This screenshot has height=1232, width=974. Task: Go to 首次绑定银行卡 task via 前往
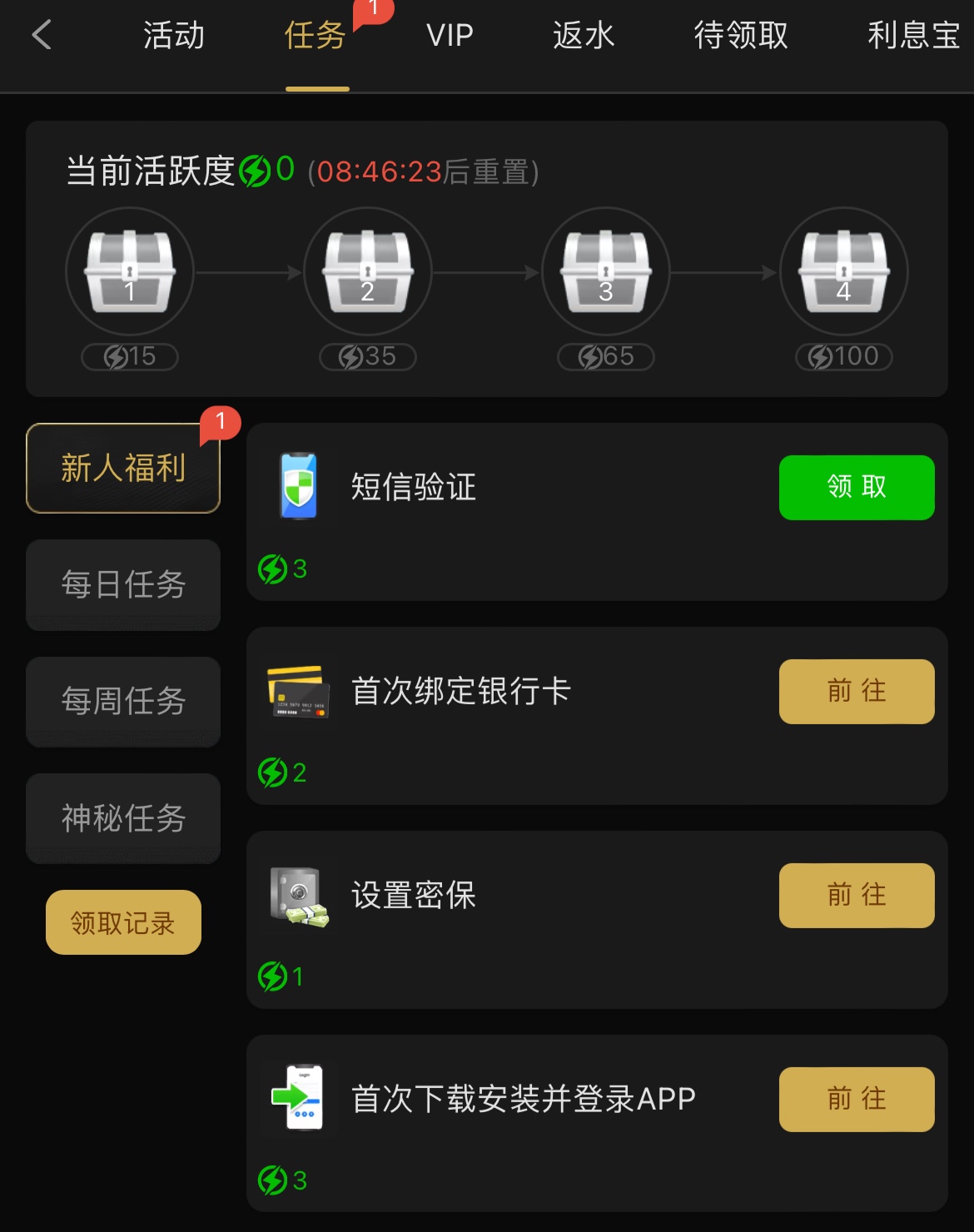coord(857,691)
